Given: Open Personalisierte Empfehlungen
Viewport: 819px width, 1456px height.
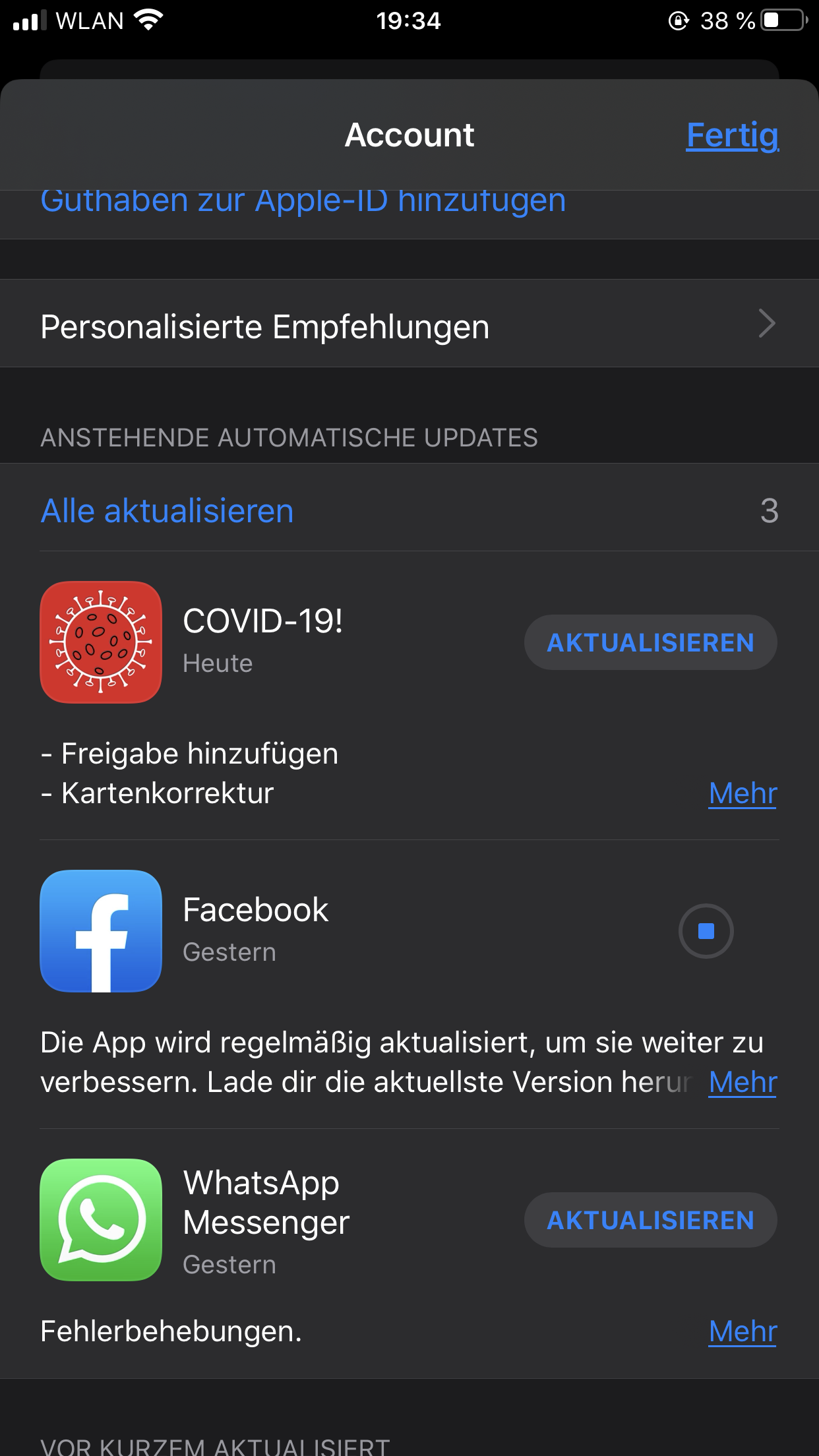Looking at the screenshot, I should click(409, 325).
